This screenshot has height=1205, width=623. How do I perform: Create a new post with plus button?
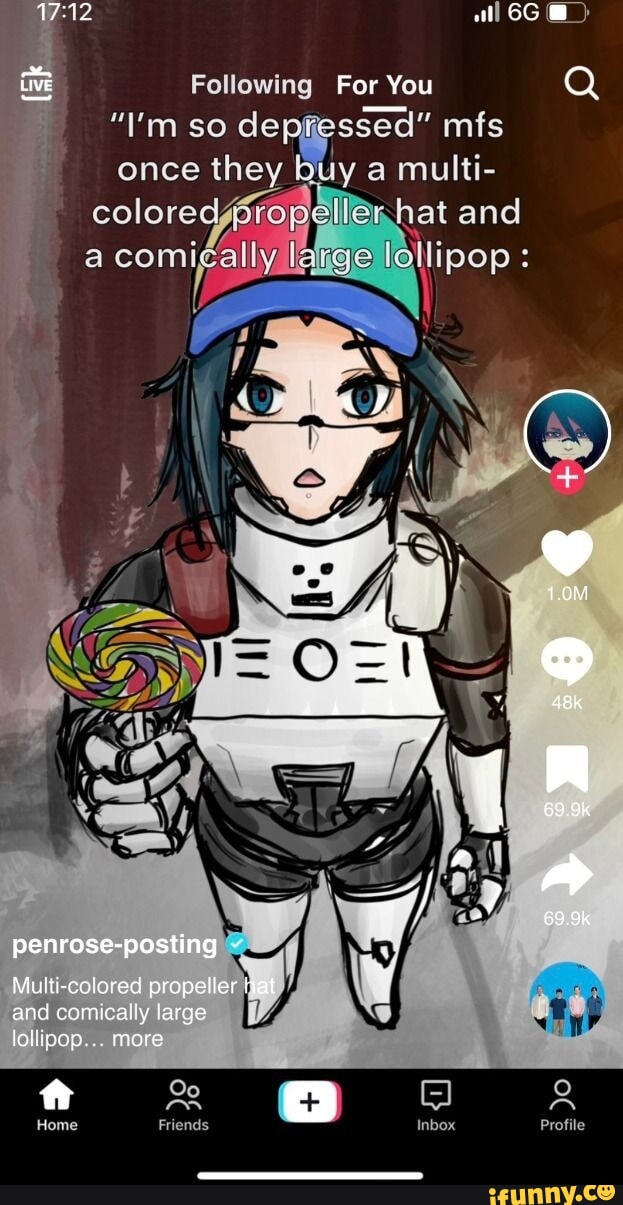[x=310, y=1102]
